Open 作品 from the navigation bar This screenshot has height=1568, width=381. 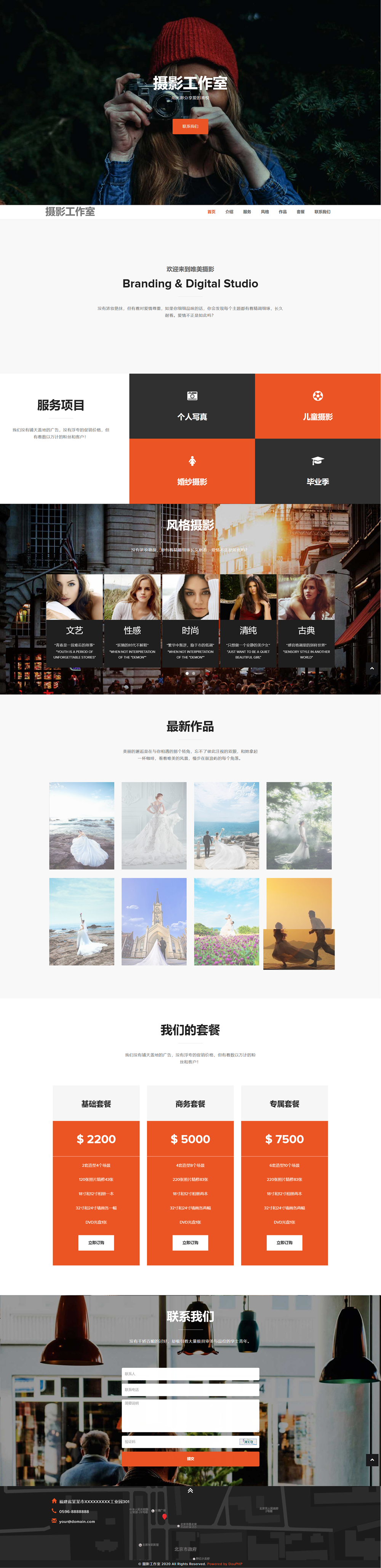(x=282, y=212)
